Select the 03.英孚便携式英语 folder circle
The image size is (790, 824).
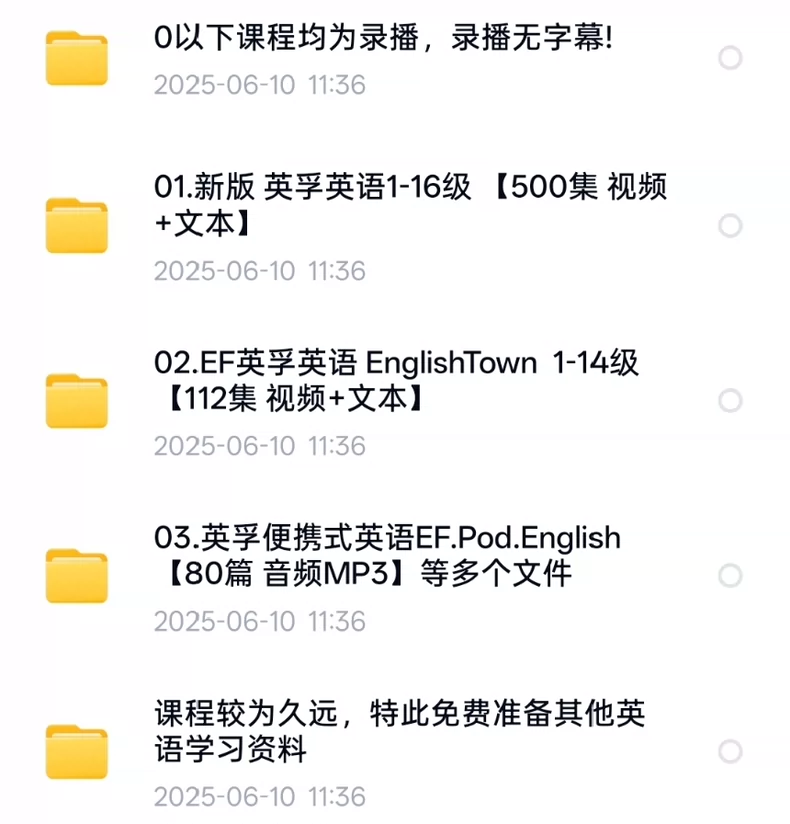731,576
